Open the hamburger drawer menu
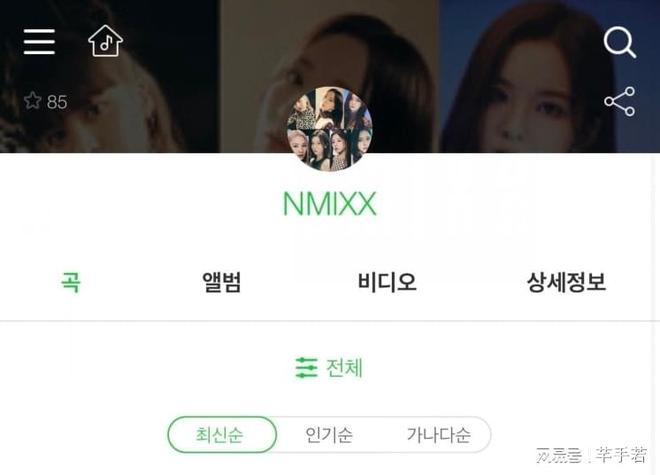This screenshot has width=660, height=475. coord(39,42)
